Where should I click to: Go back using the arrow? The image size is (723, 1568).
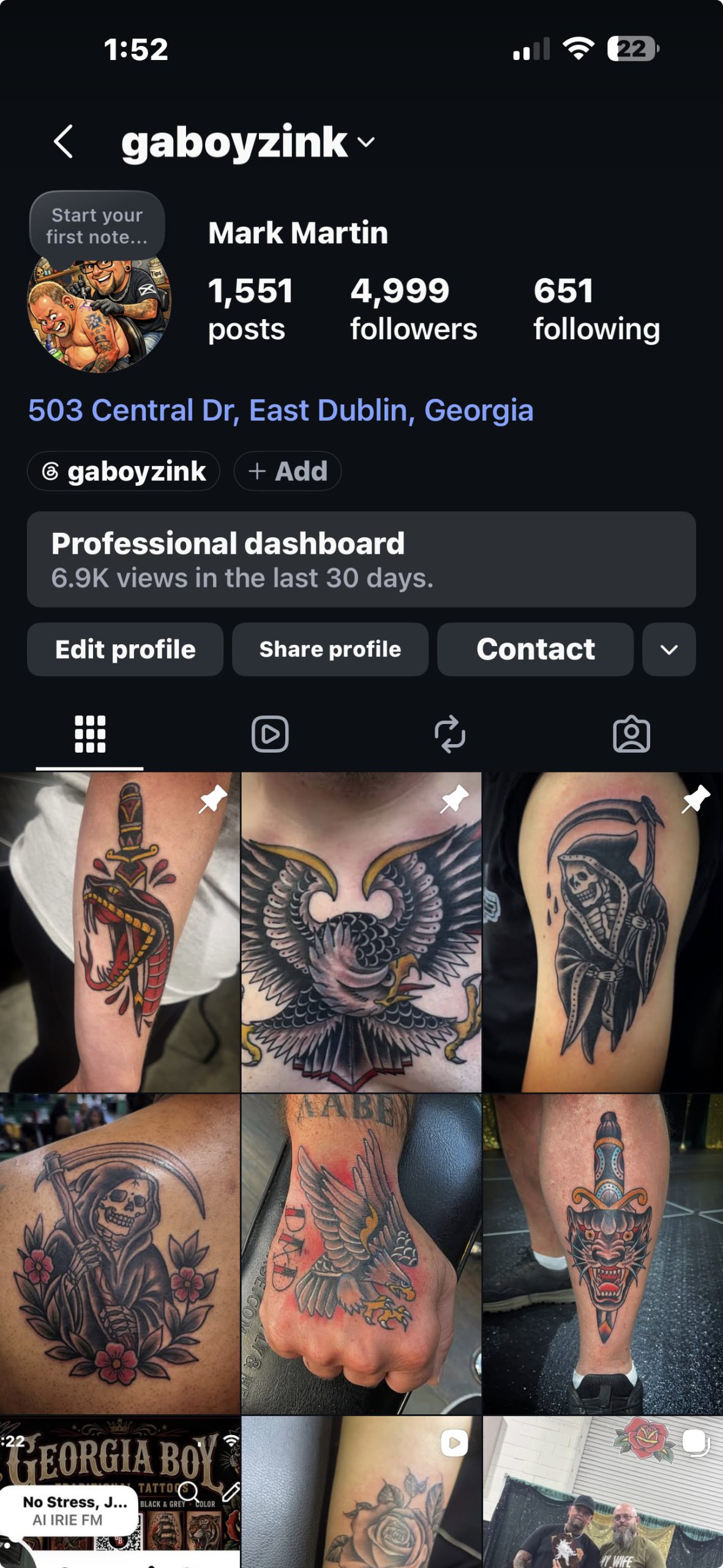click(64, 142)
